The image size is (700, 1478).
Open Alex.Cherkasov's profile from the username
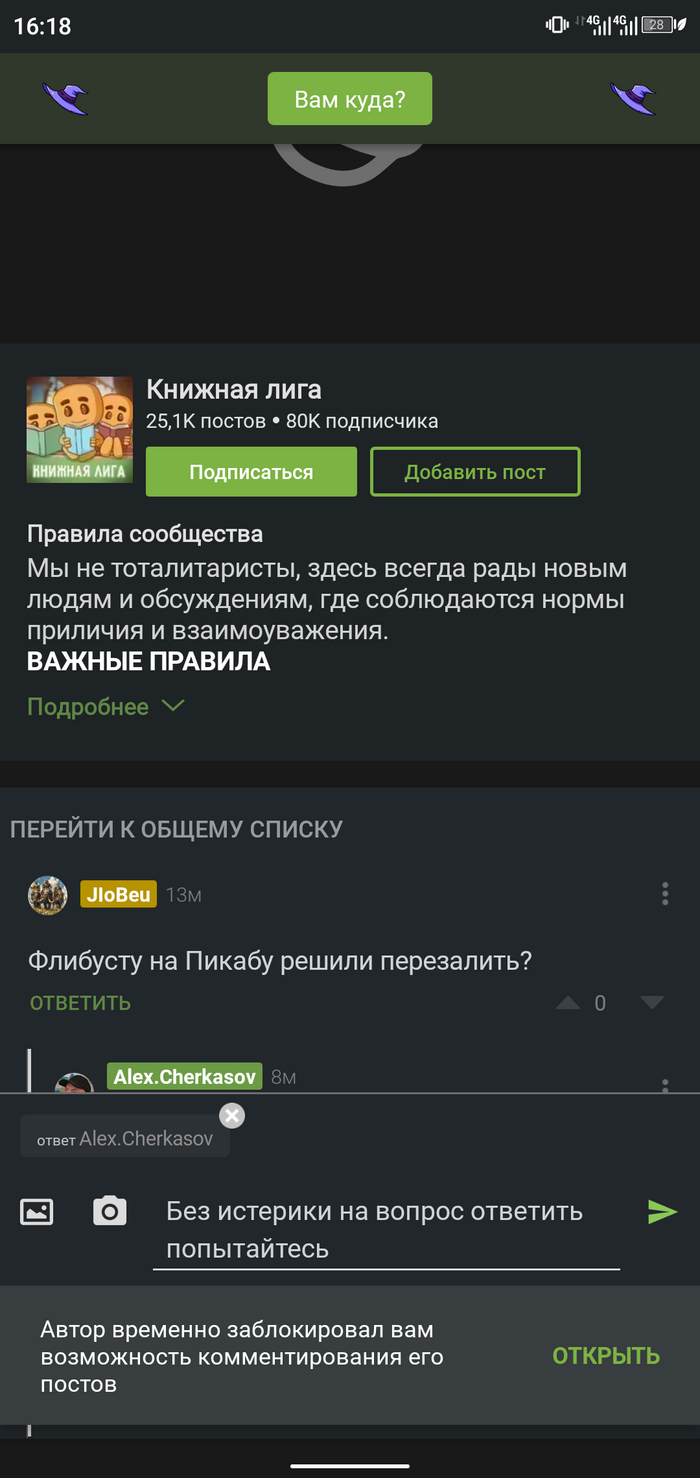pyautogui.click(x=185, y=1077)
